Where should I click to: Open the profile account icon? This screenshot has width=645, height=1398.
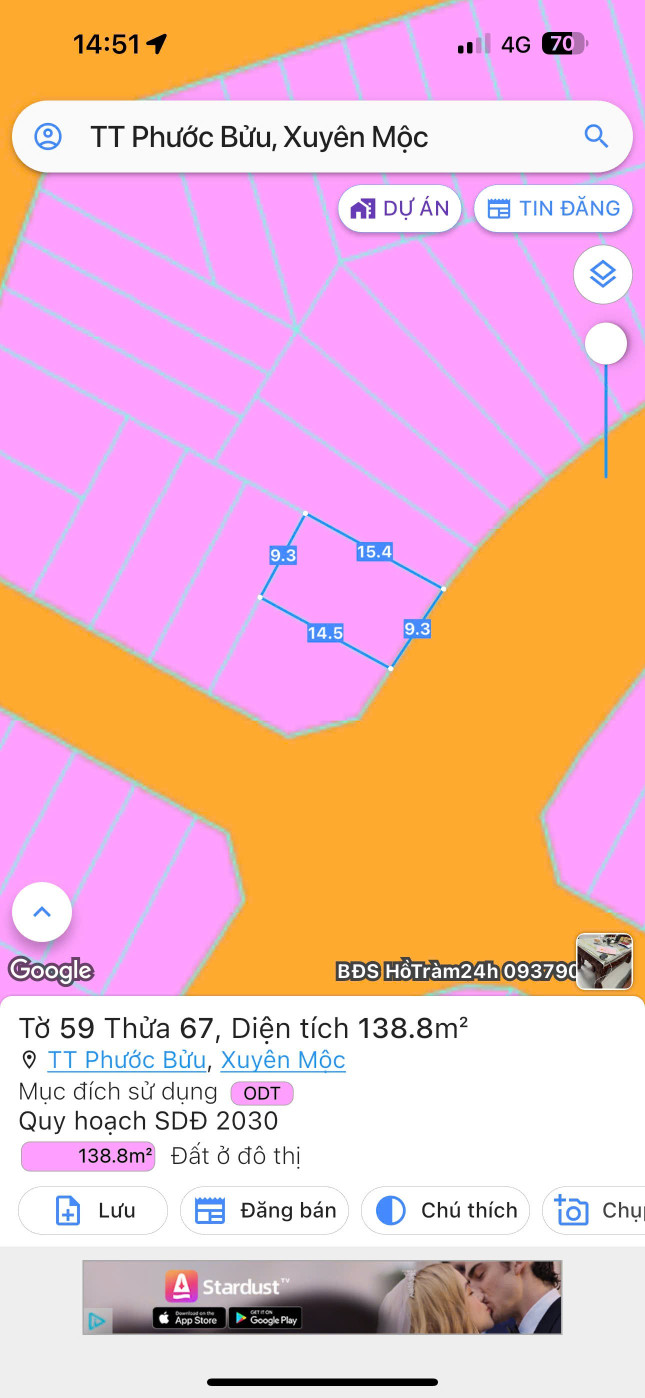click(x=48, y=137)
